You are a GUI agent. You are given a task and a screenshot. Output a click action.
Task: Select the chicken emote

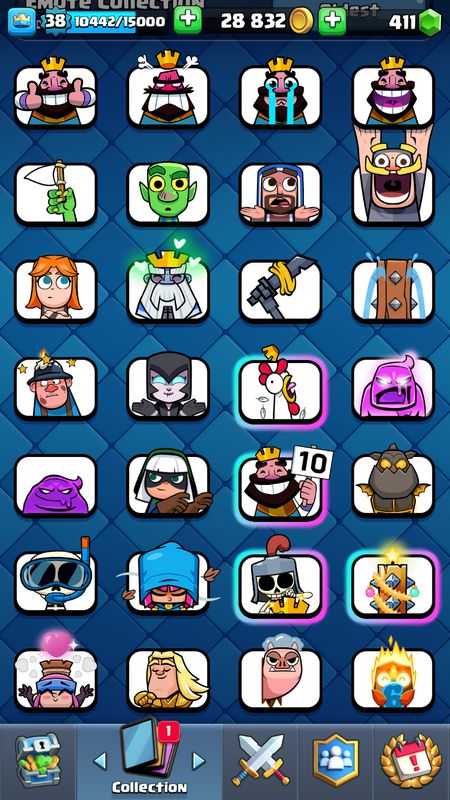coord(280,389)
